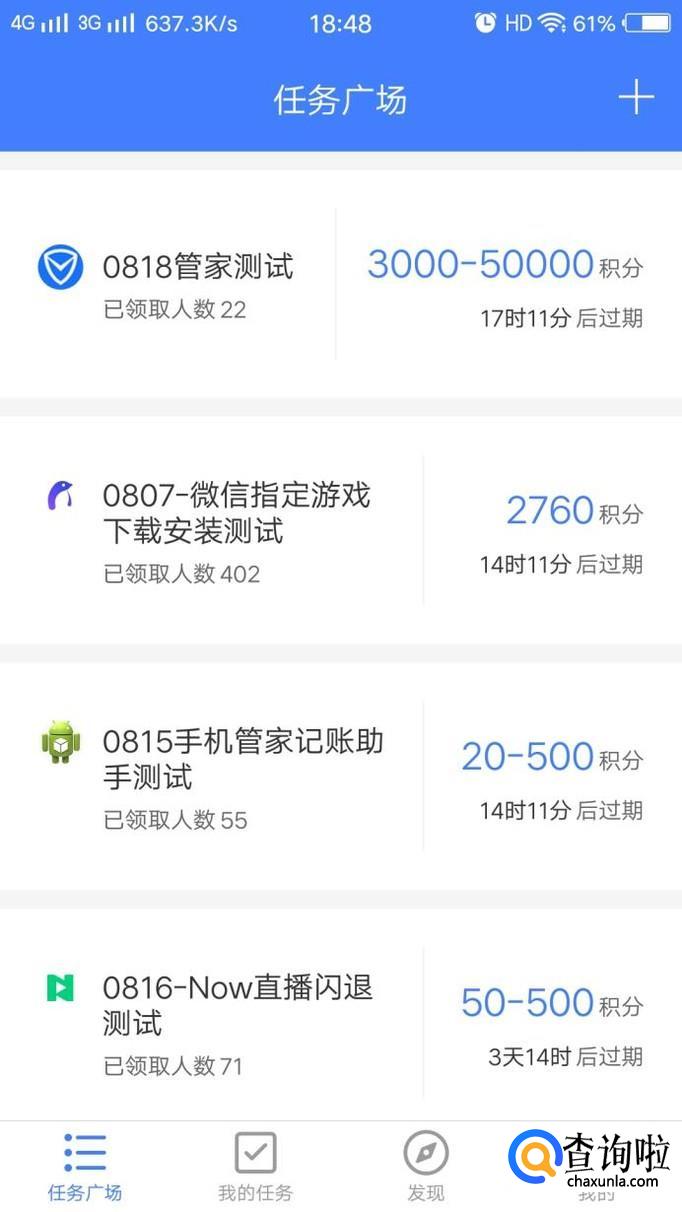Tap the plus icon in the header
The width and height of the screenshot is (682, 1212).
pyautogui.click(x=635, y=98)
